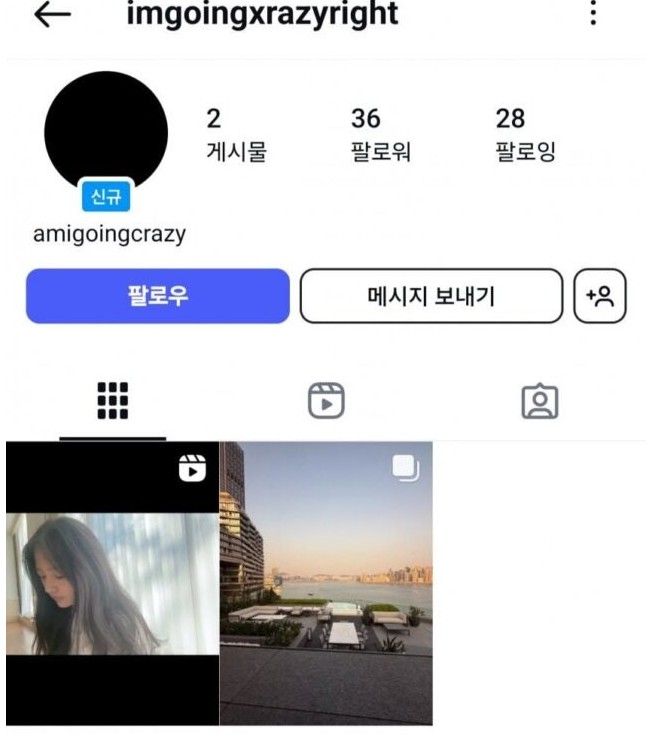Go back with the arrow icon

pos(52,15)
